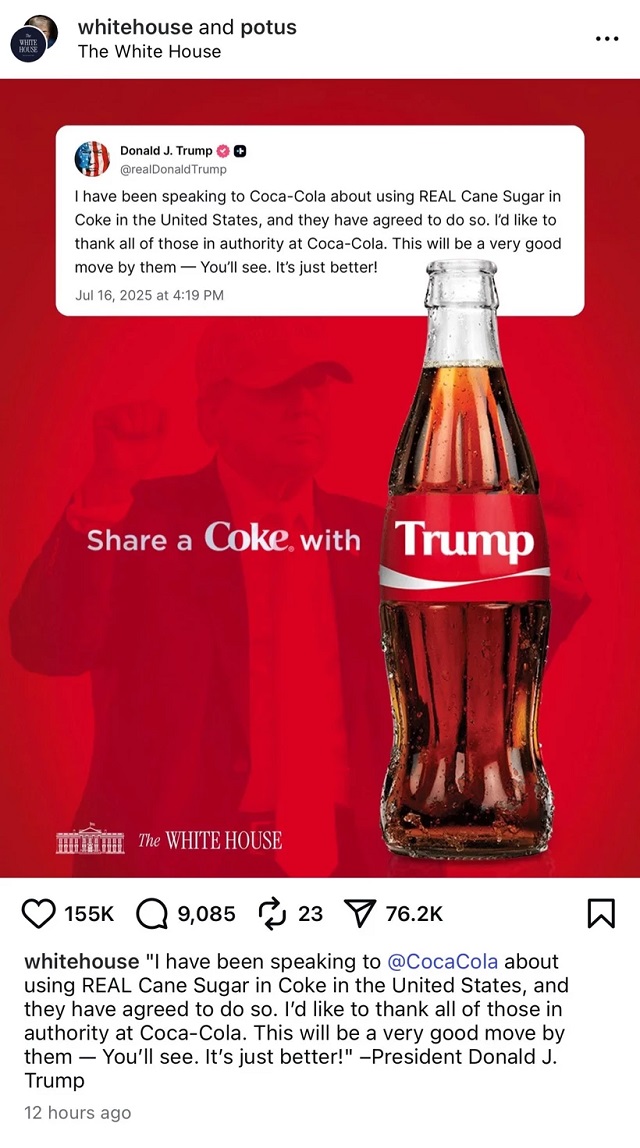Repost this White House post
This screenshot has width=640, height=1148.
pos(272,913)
